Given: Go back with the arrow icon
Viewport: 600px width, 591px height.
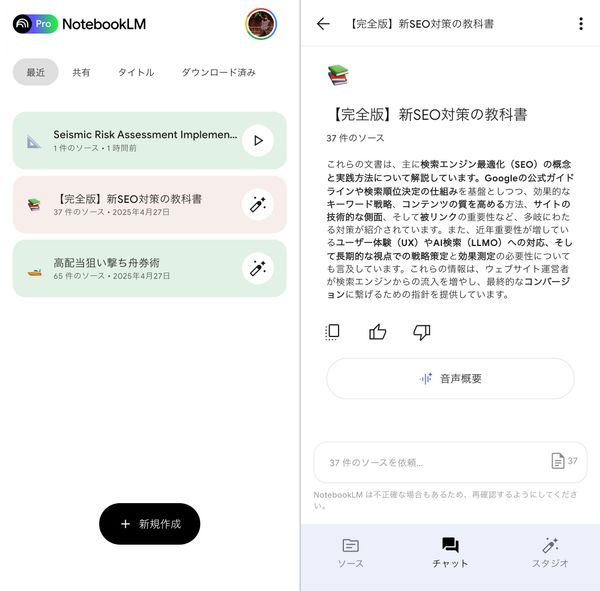Looking at the screenshot, I should click(323, 24).
